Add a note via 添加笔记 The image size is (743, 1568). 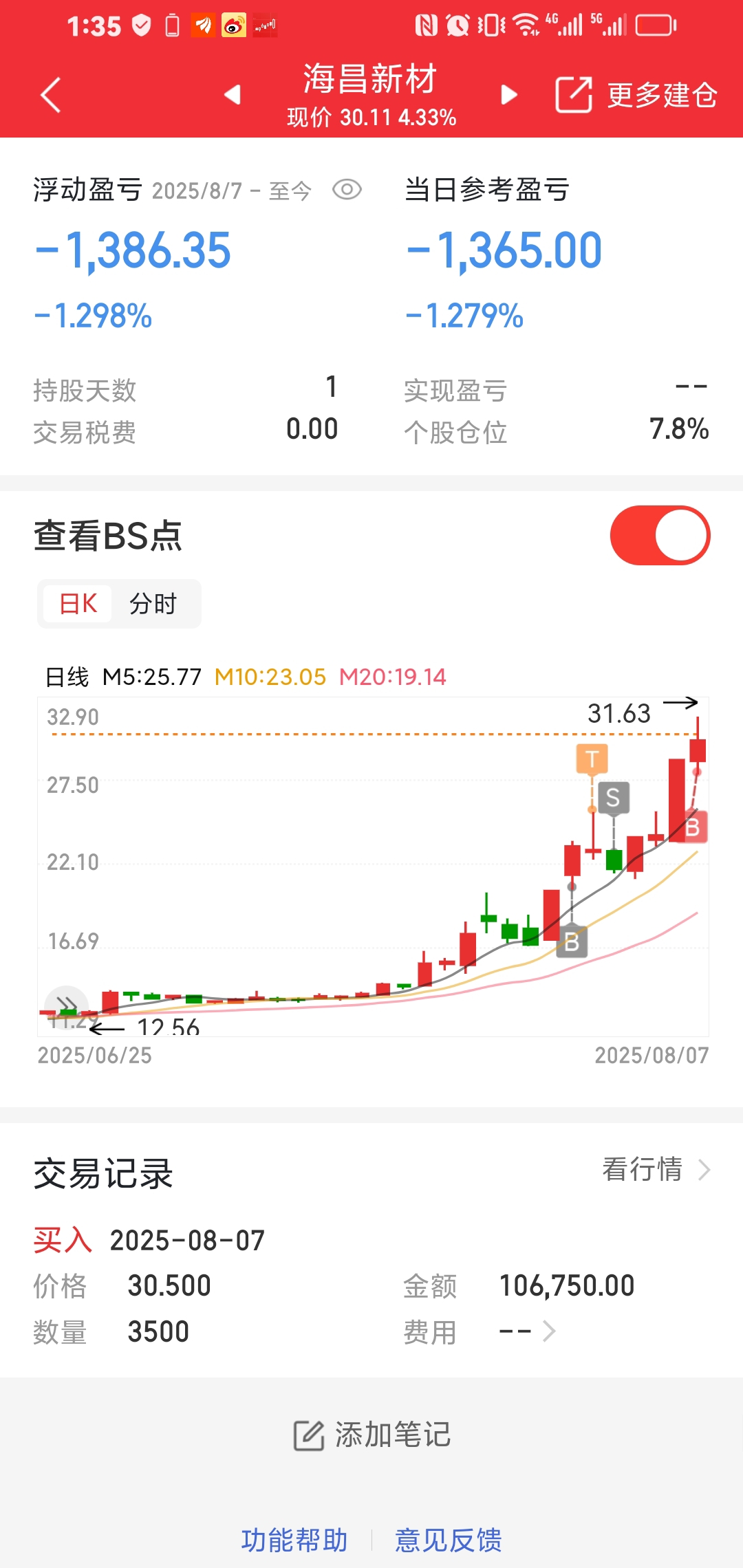click(371, 1435)
